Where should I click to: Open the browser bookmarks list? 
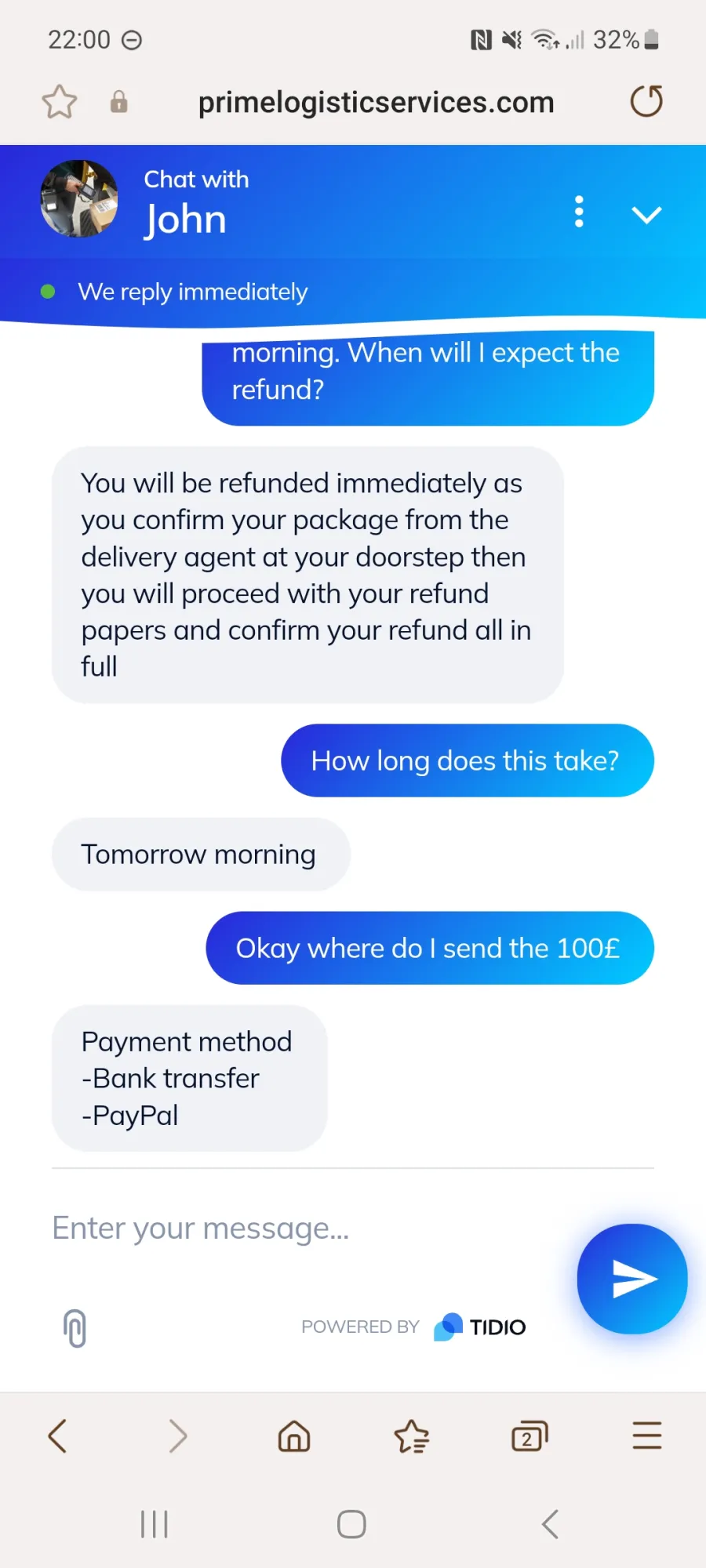[x=412, y=1436]
